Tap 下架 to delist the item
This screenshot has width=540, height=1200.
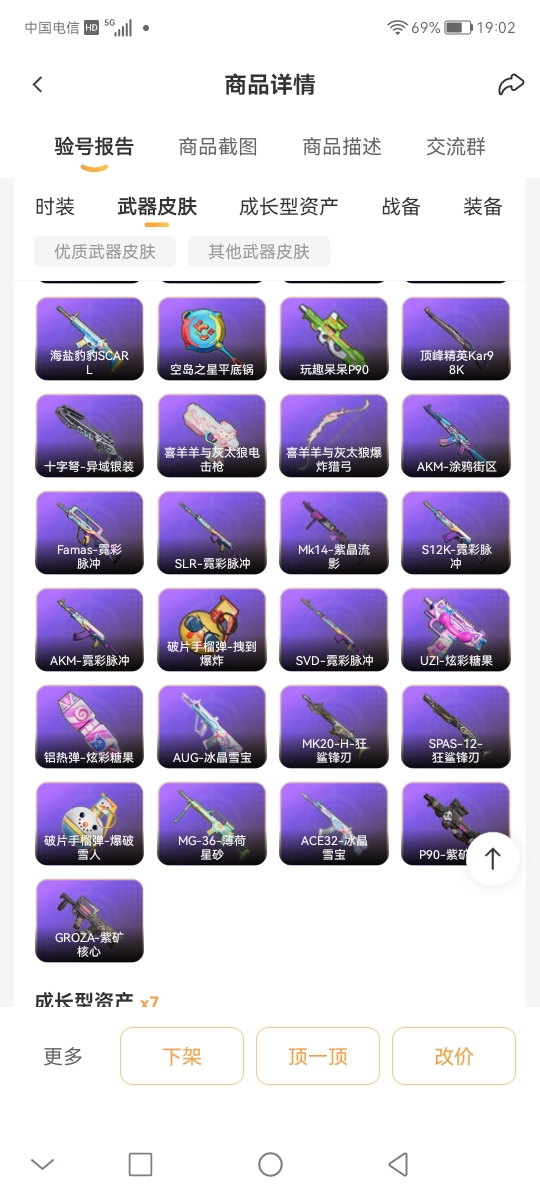click(x=182, y=1056)
